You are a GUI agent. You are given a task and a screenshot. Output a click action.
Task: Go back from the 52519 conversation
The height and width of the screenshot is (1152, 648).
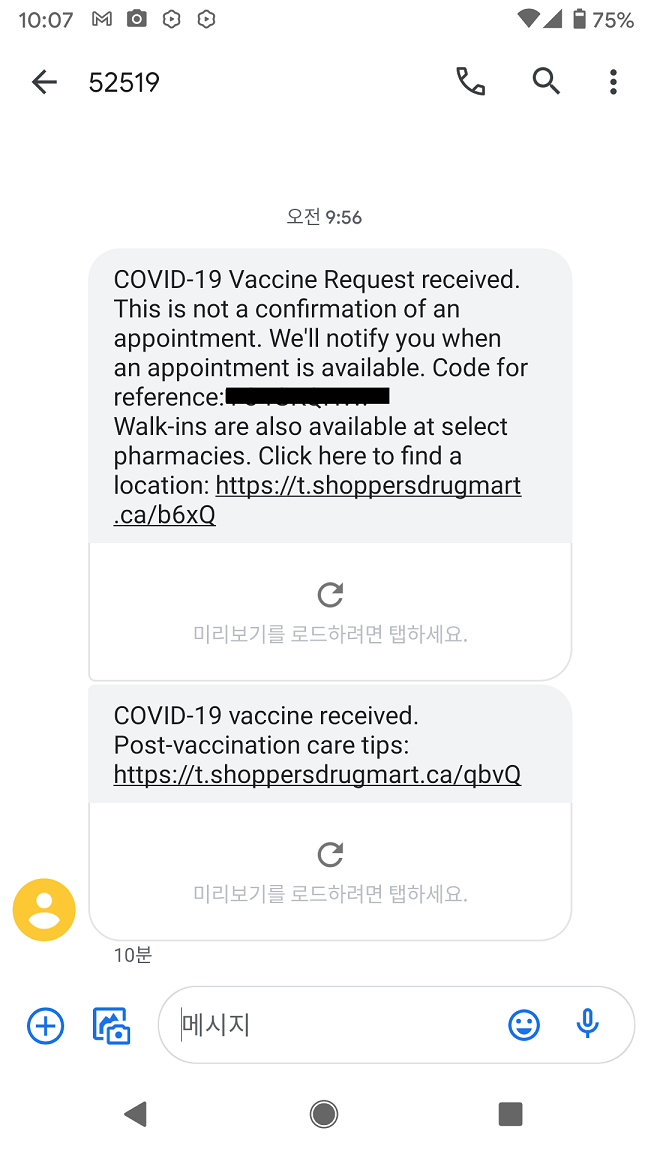[x=44, y=82]
